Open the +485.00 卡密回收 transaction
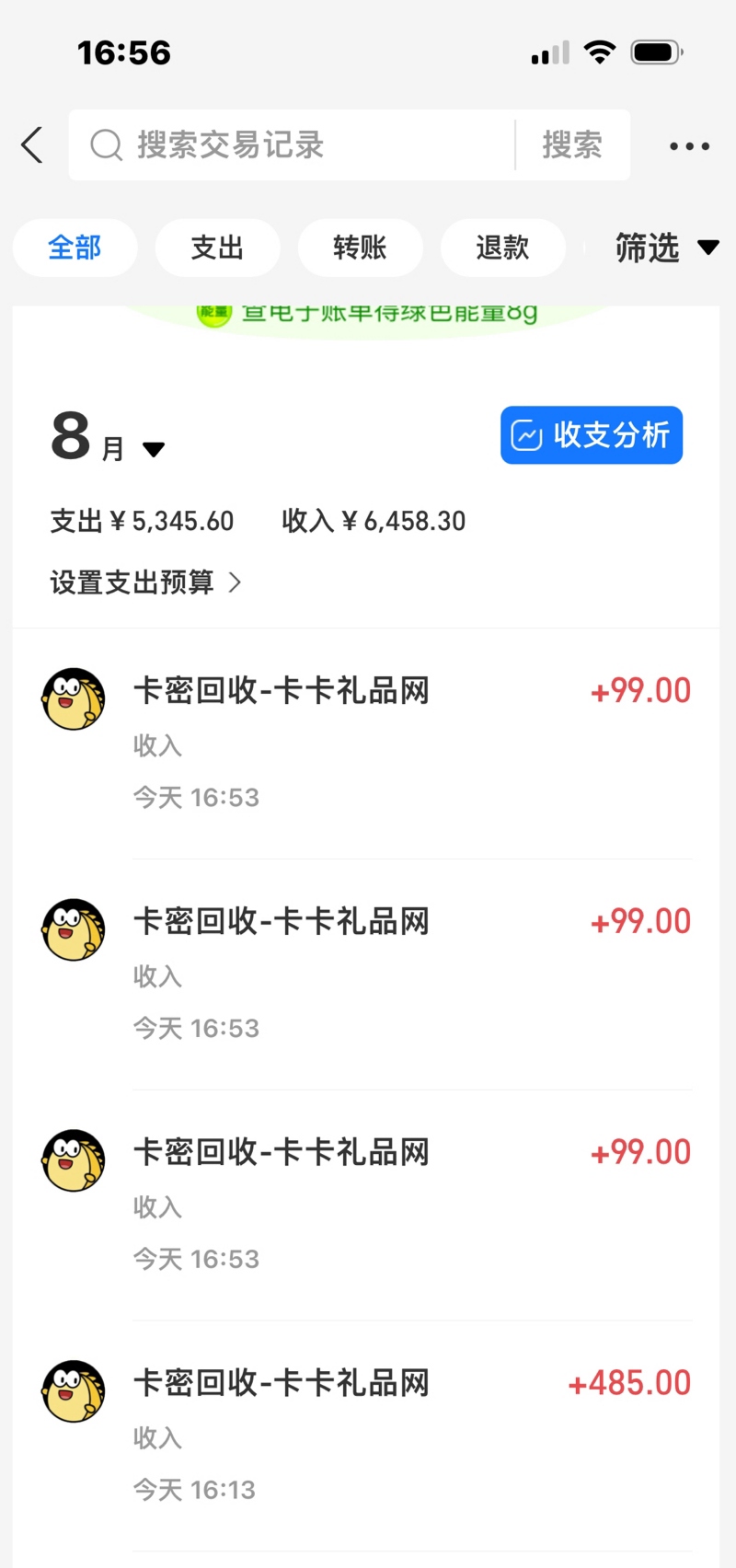Screen dimensions: 736x1568 (x=368, y=1434)
